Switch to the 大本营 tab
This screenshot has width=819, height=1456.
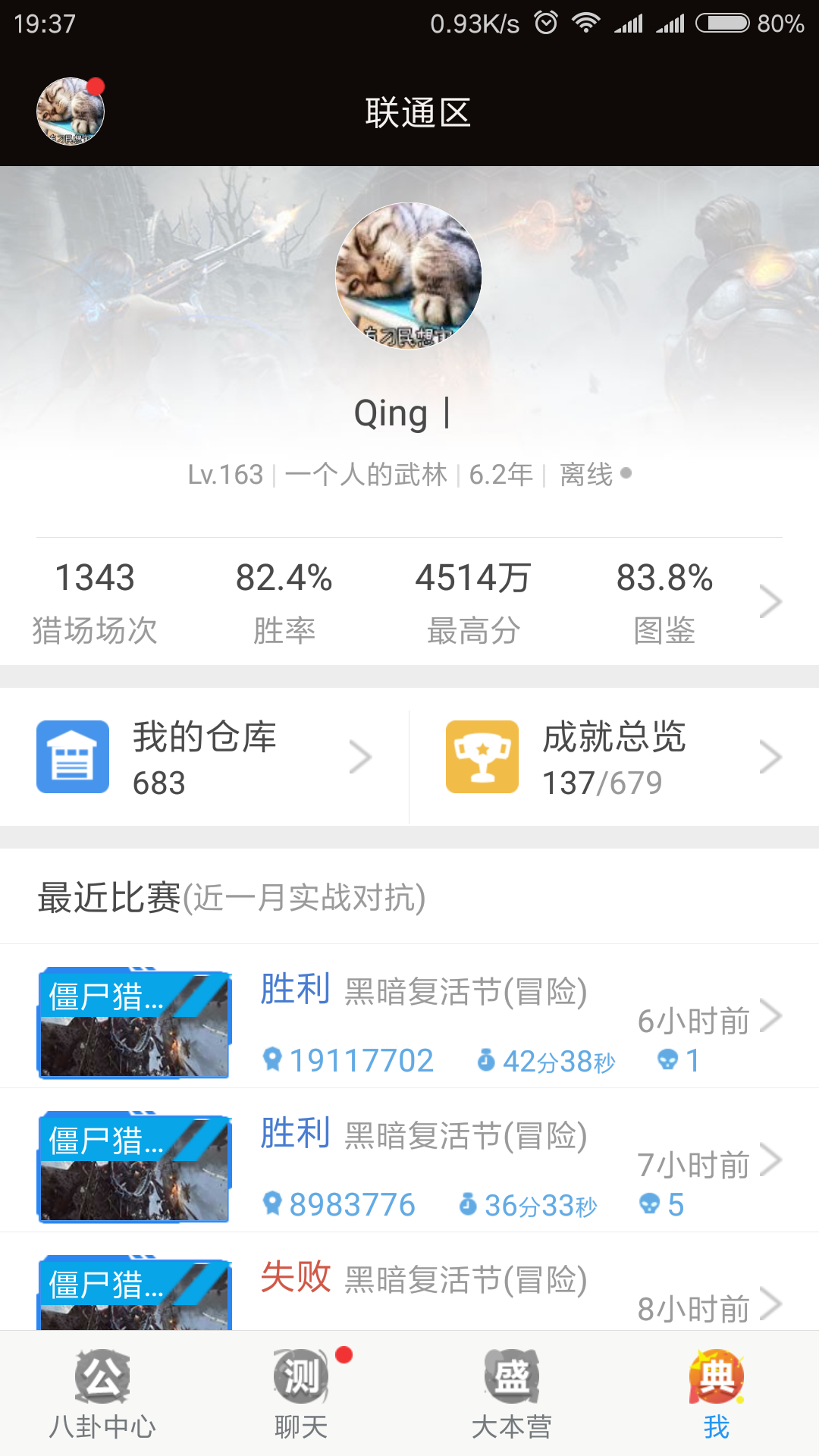click(x=512, y=1394)
